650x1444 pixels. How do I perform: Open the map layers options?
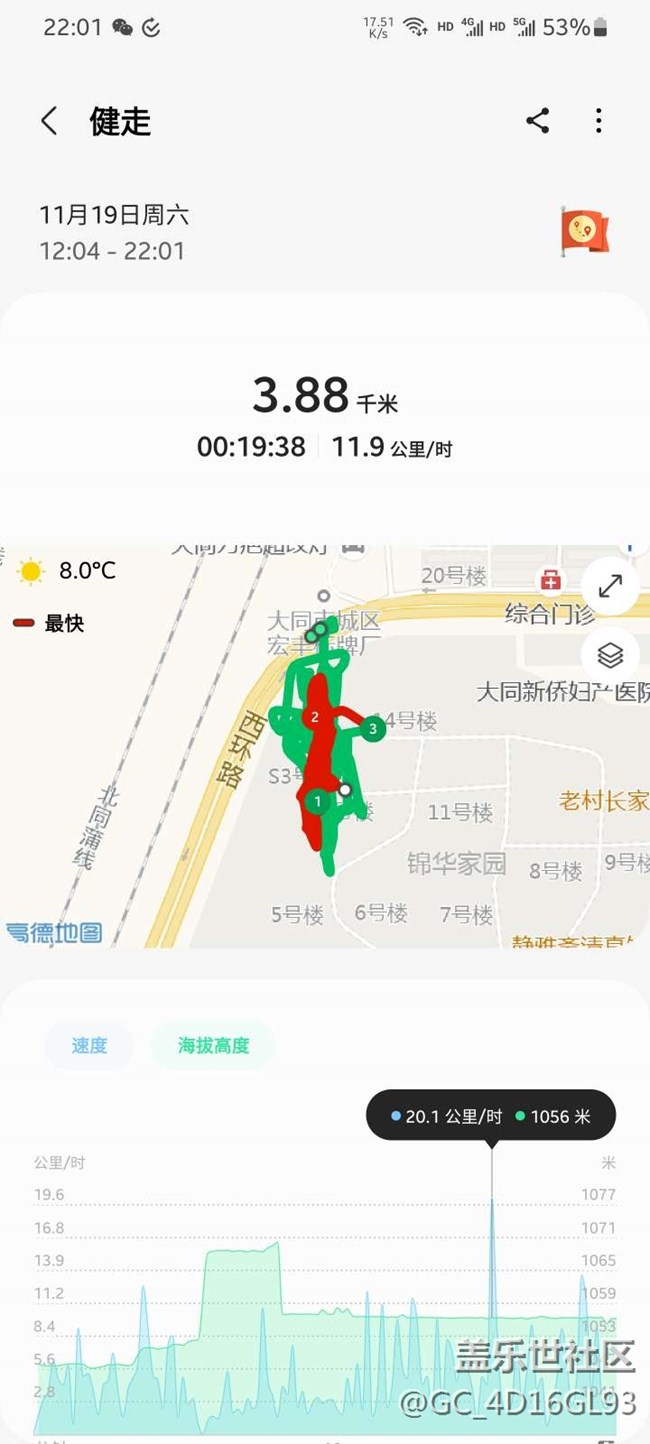(610, 655)
